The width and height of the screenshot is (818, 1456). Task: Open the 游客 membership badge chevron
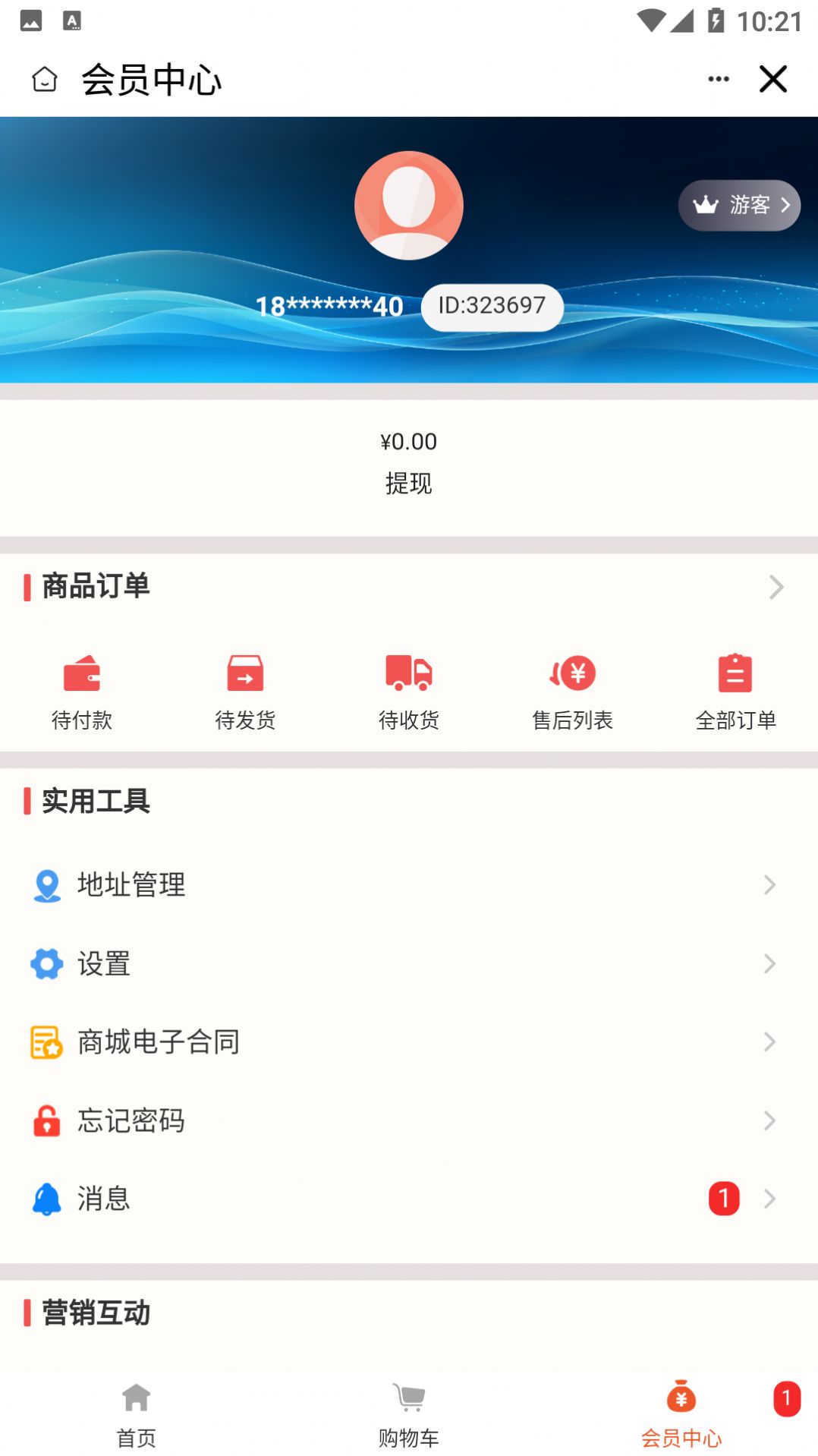pos(787,205)
